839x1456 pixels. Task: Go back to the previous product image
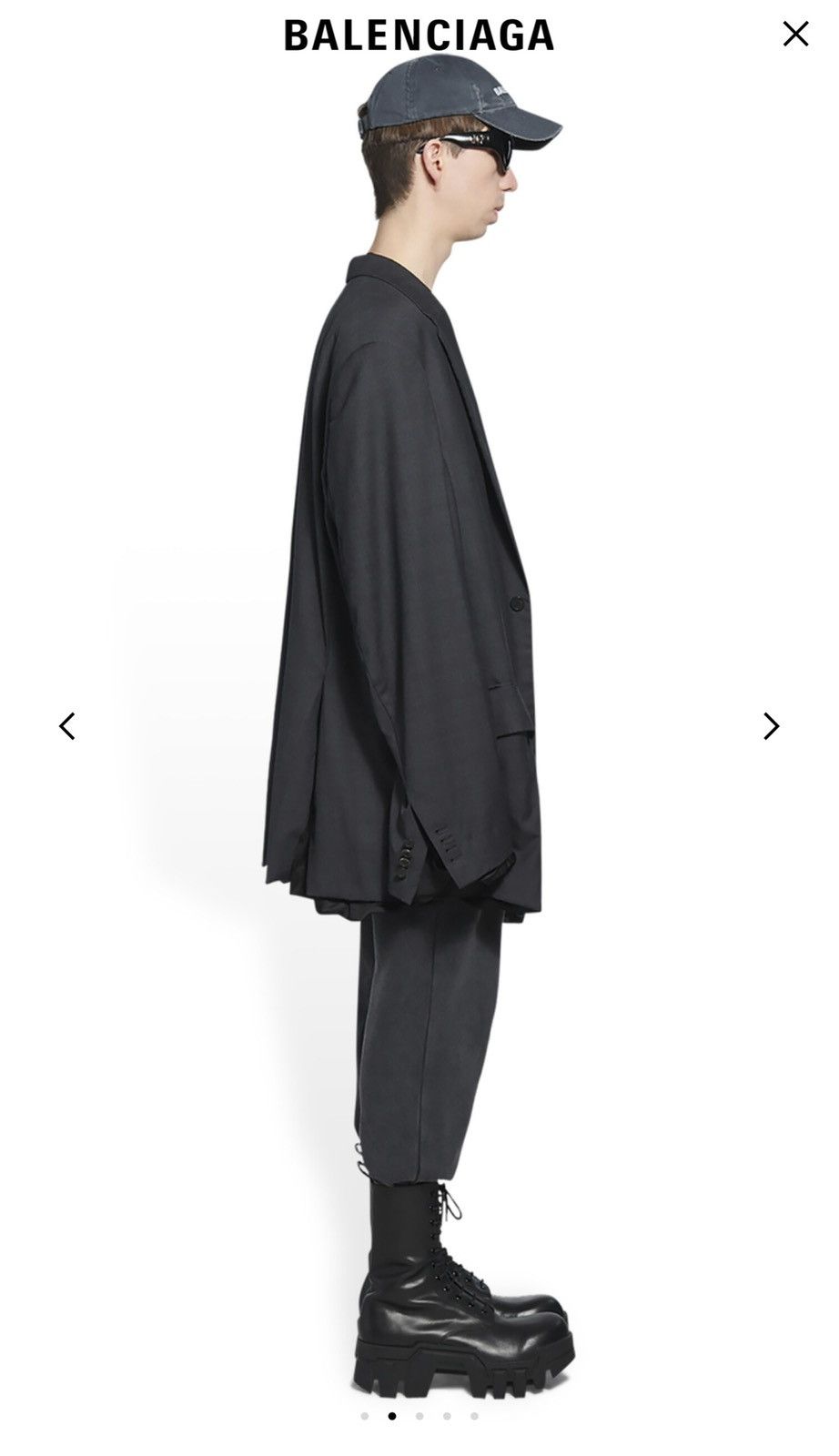click(x=67, y=725)
